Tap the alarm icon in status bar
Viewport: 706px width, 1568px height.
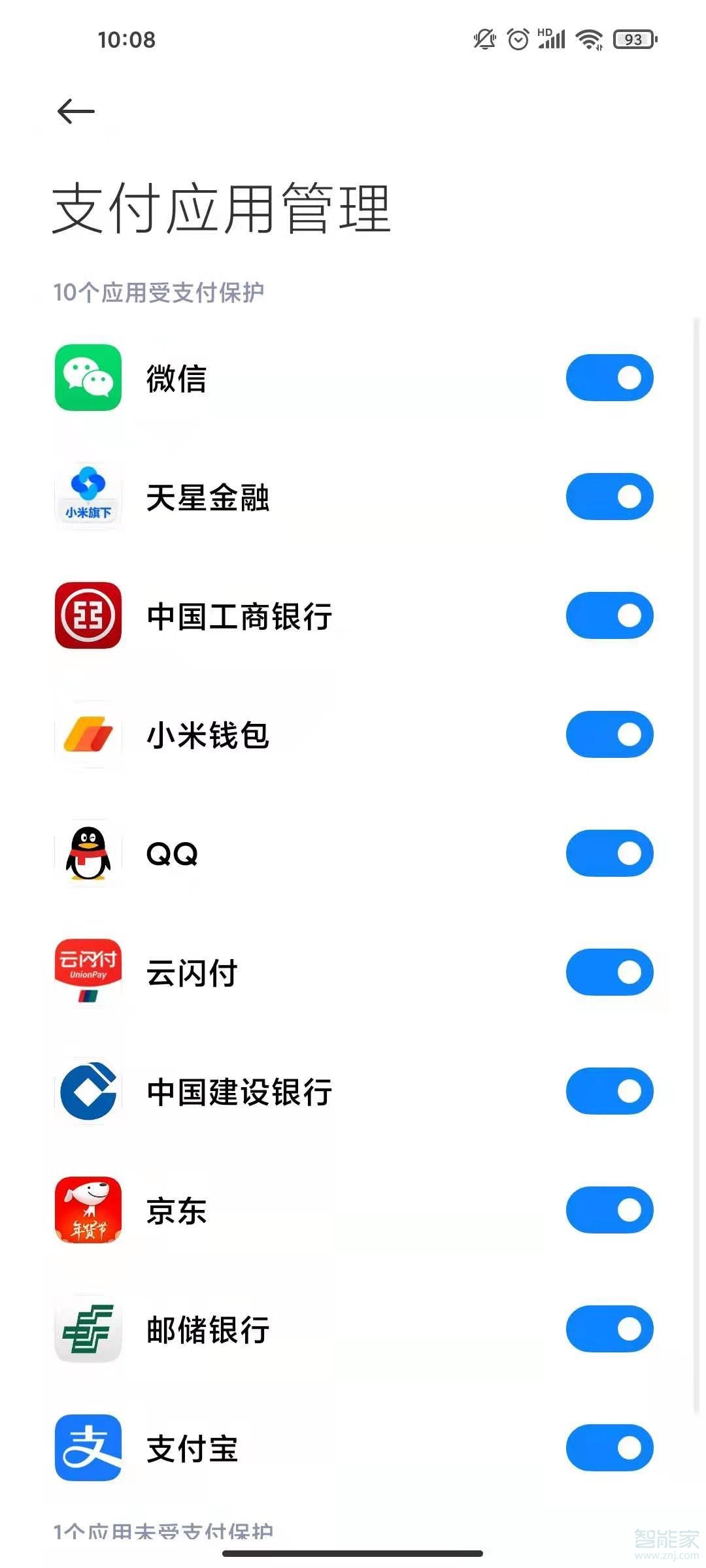(x=517, y=39)
